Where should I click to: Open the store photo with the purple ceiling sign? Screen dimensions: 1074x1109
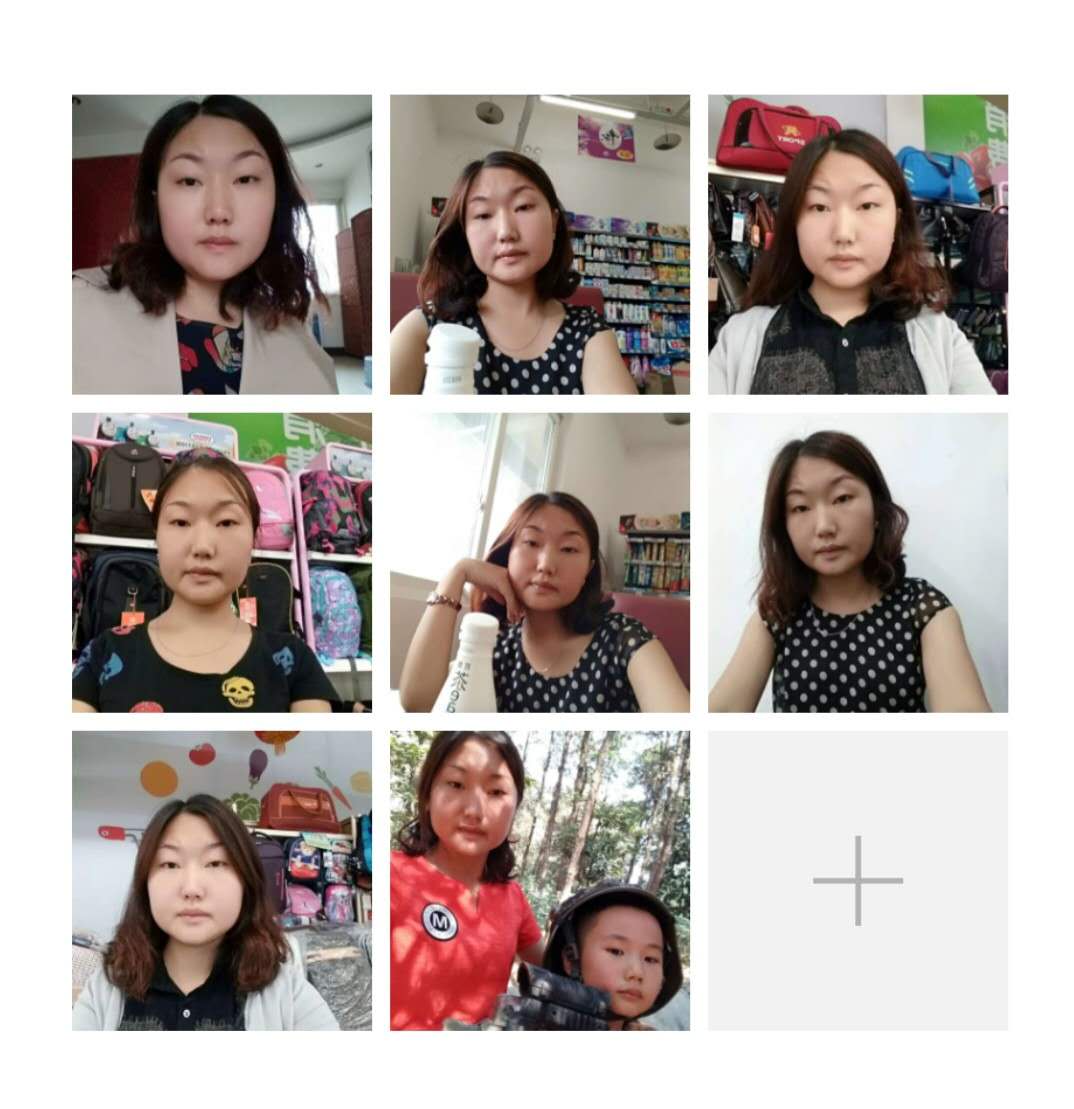[x=539, y=244]
